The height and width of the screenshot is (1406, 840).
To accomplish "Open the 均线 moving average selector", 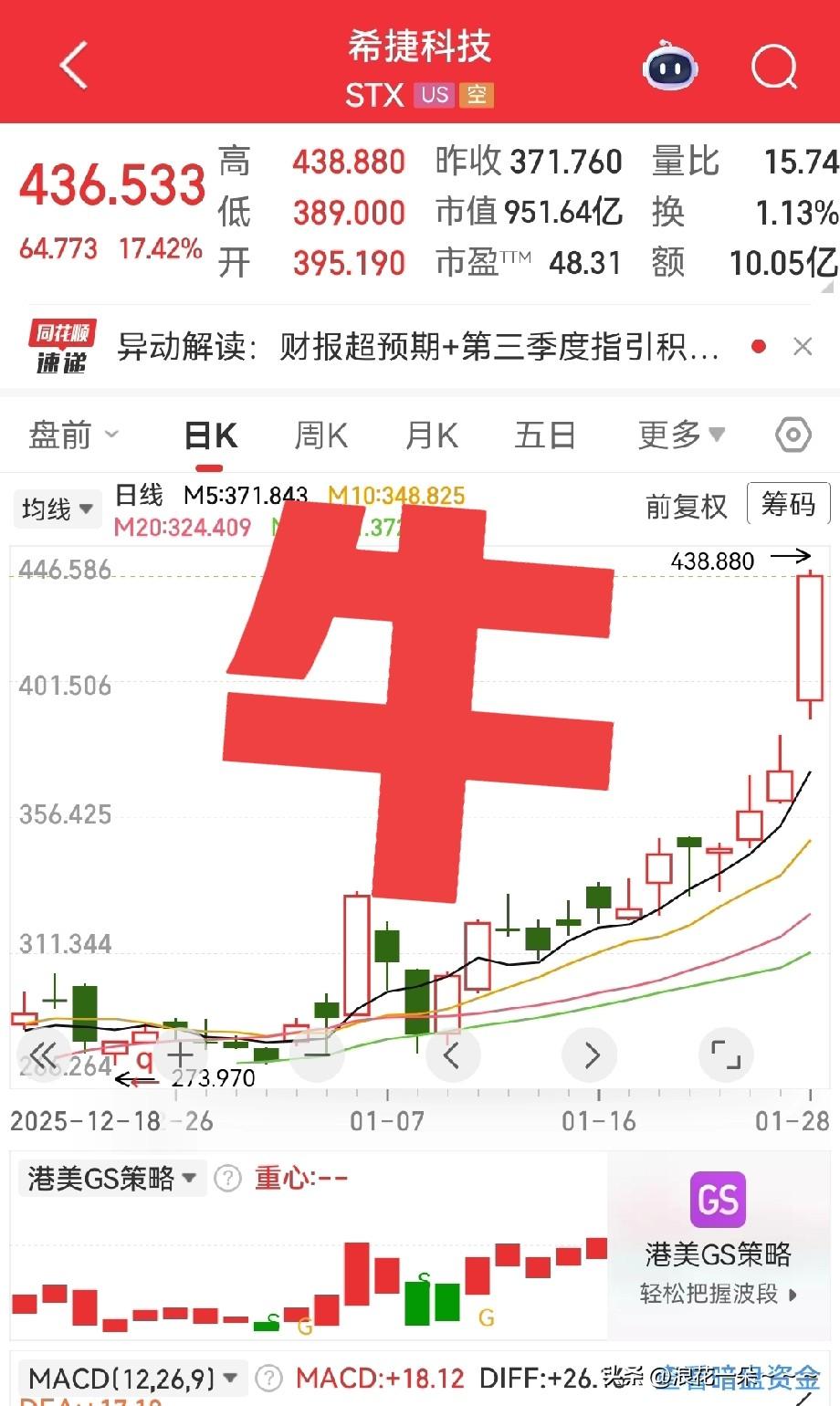I will (x=57, y=509).
